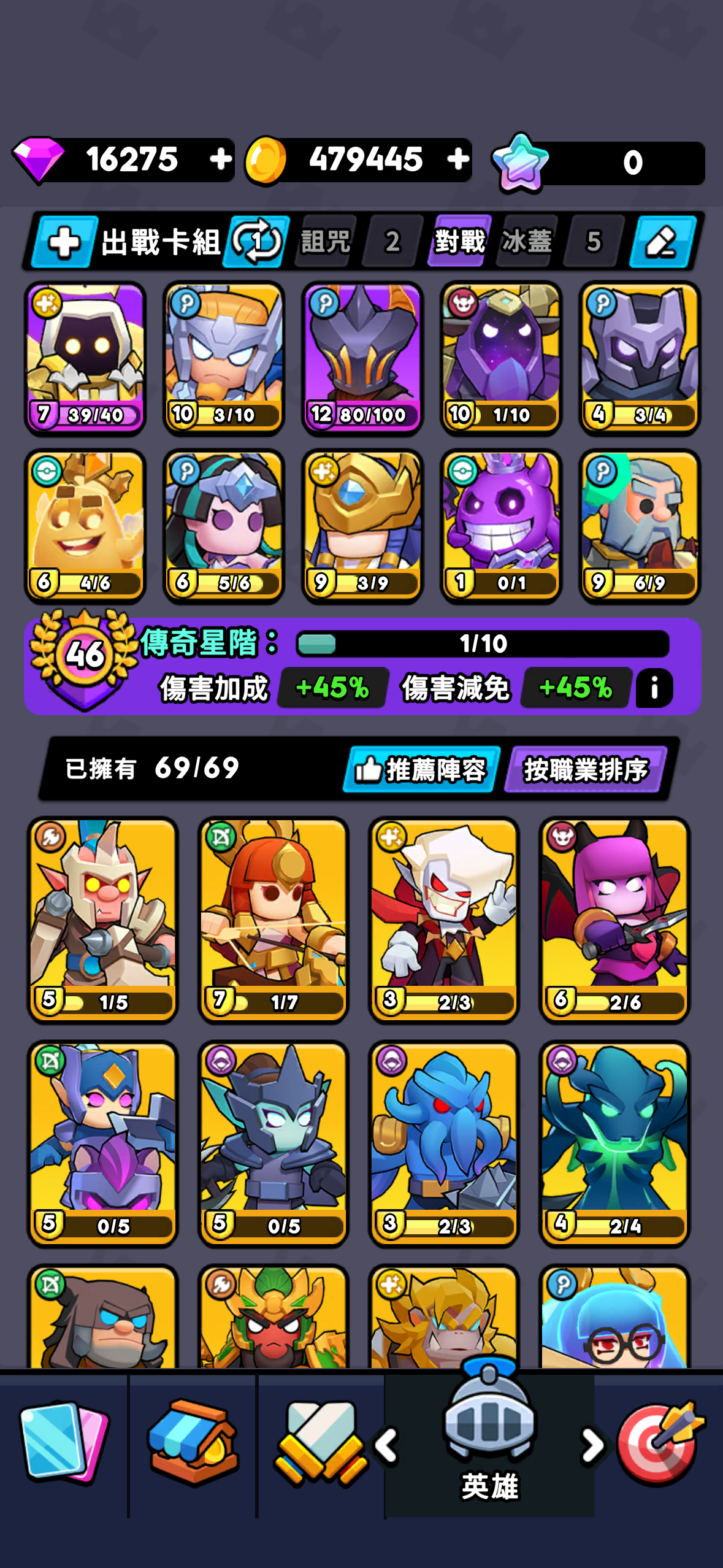
Task: Tap the 按職業排序 sort-by-class button
Action: (585, 769)
